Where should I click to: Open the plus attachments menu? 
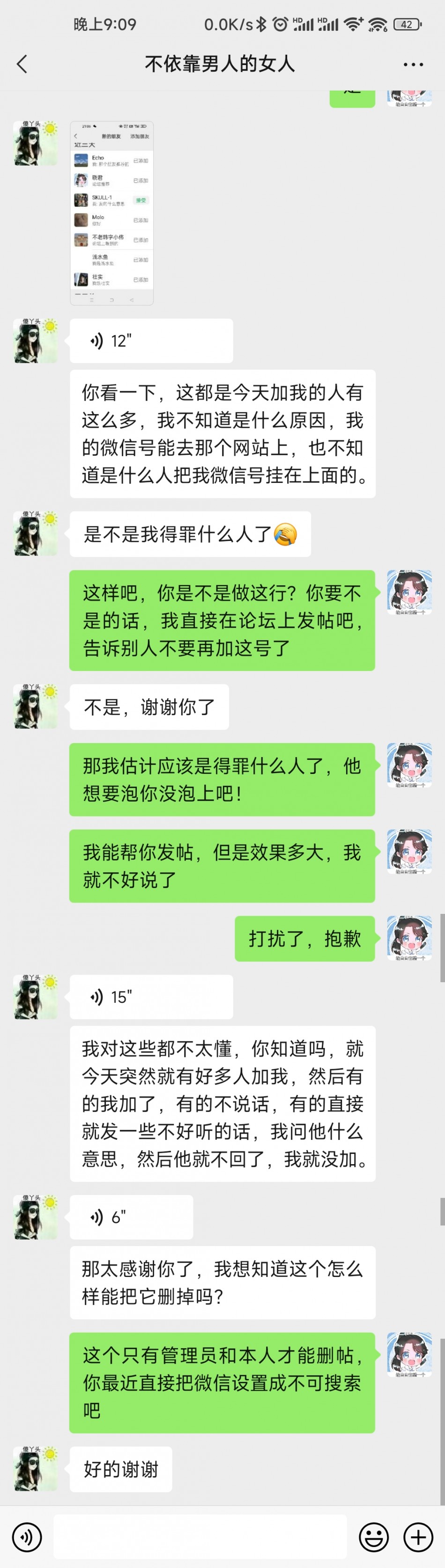(x=418, y=1537)
